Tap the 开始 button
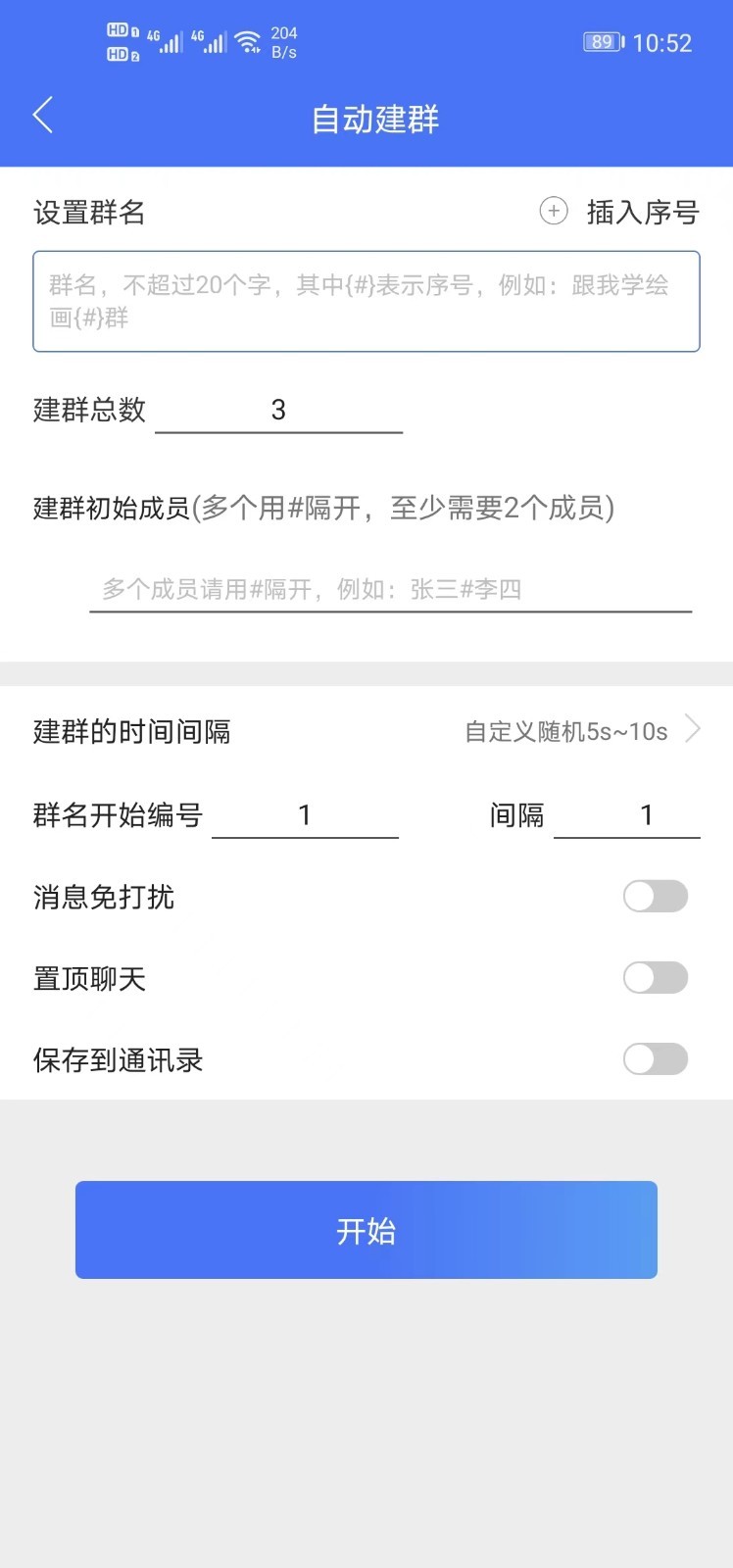The height and width of the screenshot is (1568, 733). 366,1230
